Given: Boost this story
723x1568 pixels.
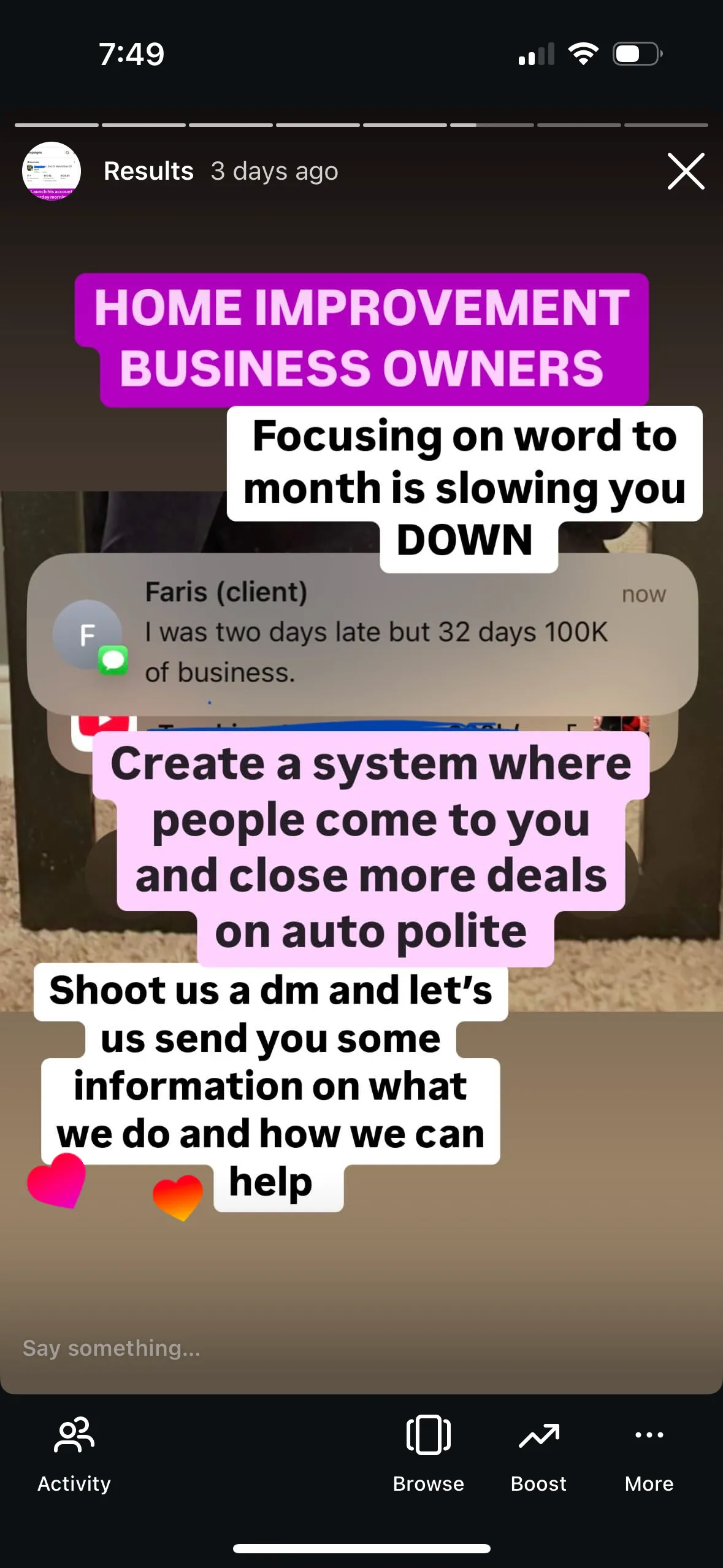Looking at the screenshot, I should (538, 1454).
